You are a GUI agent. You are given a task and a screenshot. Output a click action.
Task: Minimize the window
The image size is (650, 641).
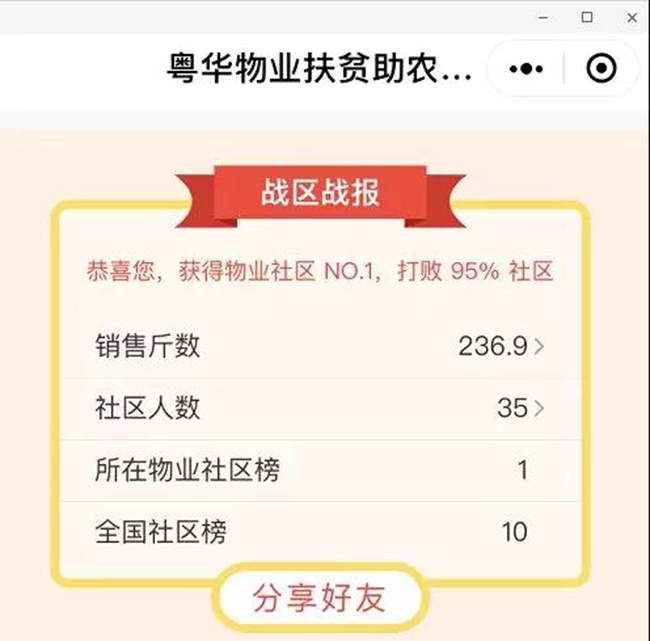[543, 17]
